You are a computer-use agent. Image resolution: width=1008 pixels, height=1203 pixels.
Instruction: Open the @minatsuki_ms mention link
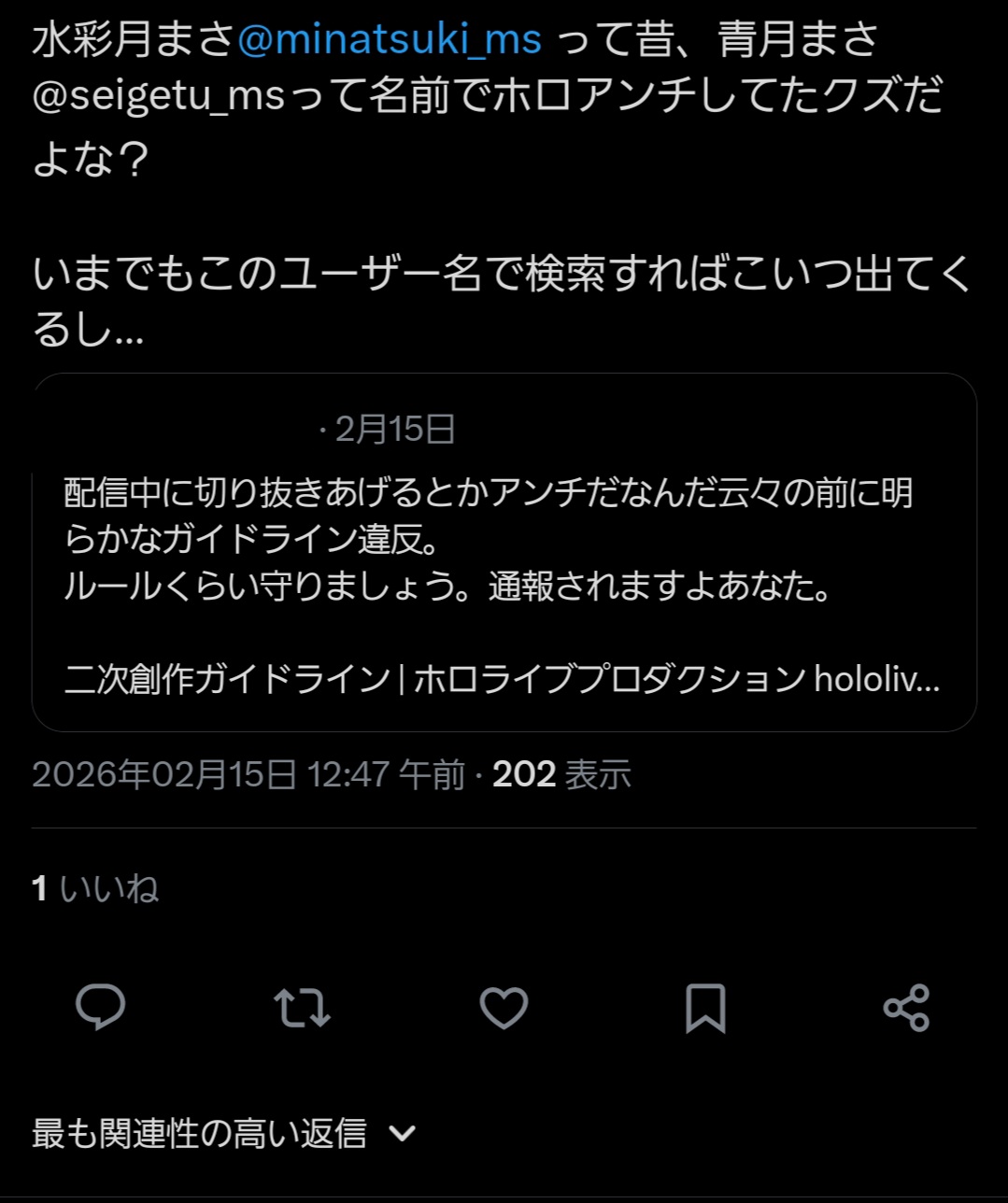(x=390, y=39)
